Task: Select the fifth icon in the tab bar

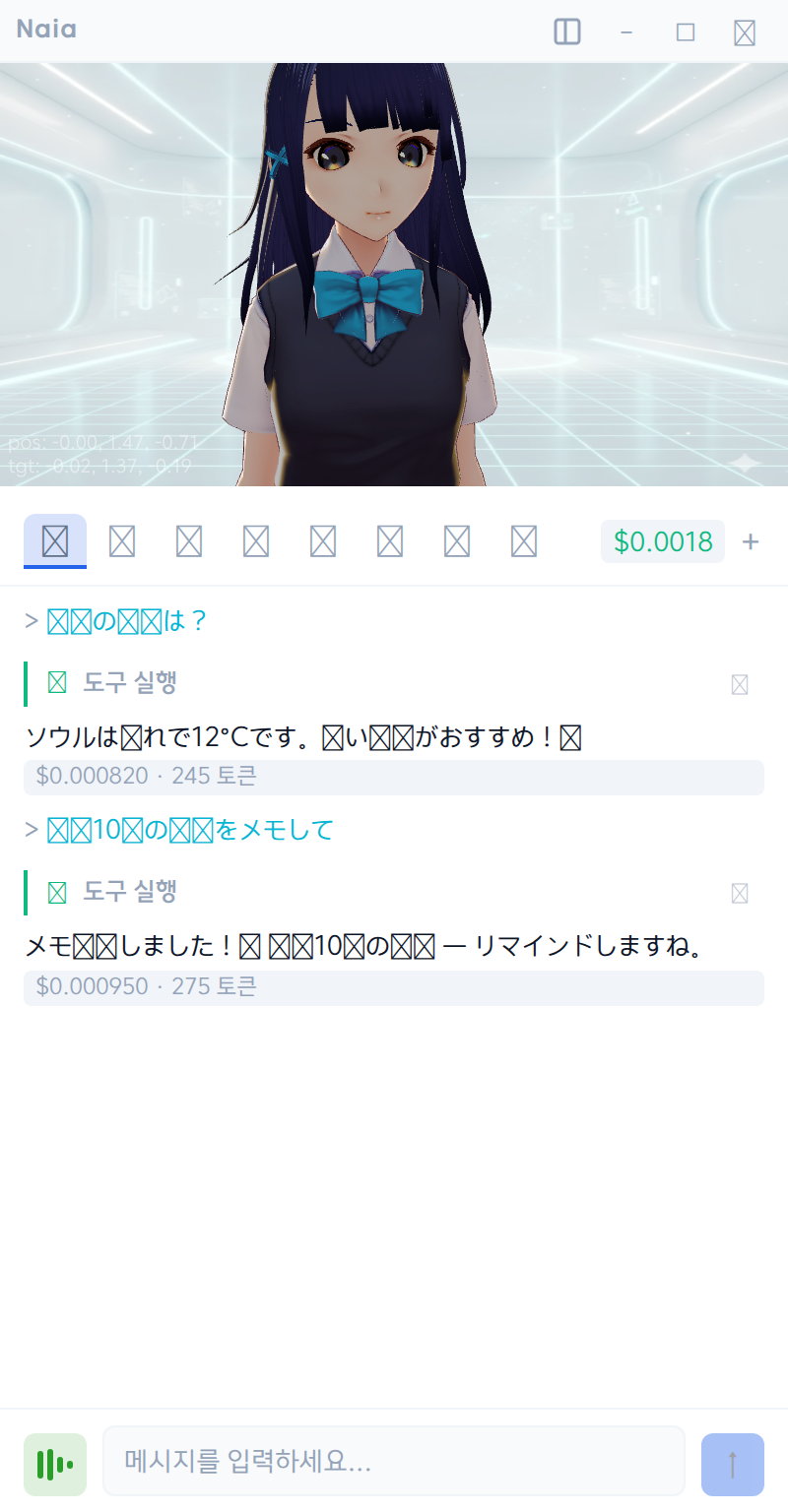Action: pos(322,540)
